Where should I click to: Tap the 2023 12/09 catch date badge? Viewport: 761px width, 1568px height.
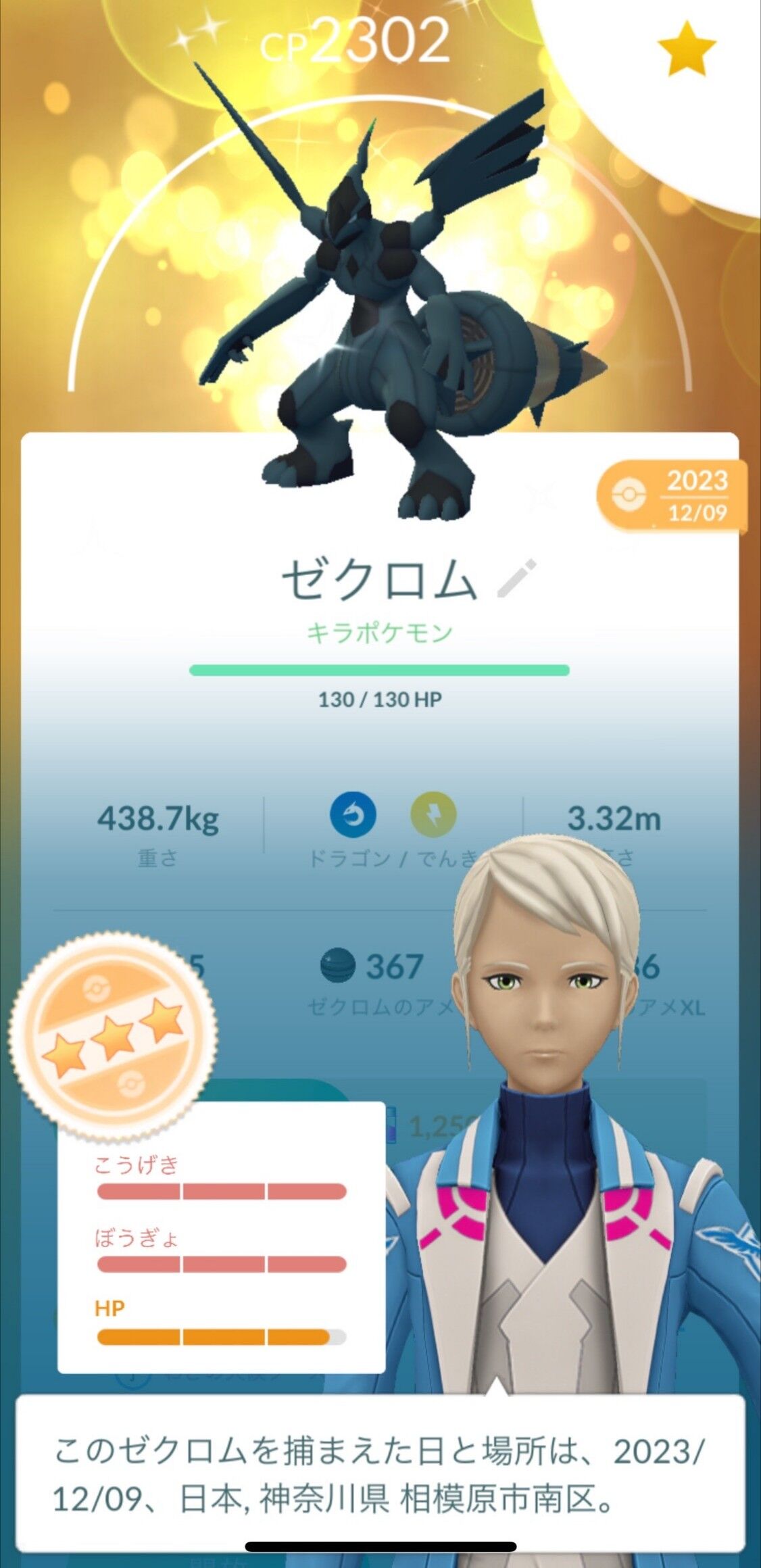click(672, 496)
